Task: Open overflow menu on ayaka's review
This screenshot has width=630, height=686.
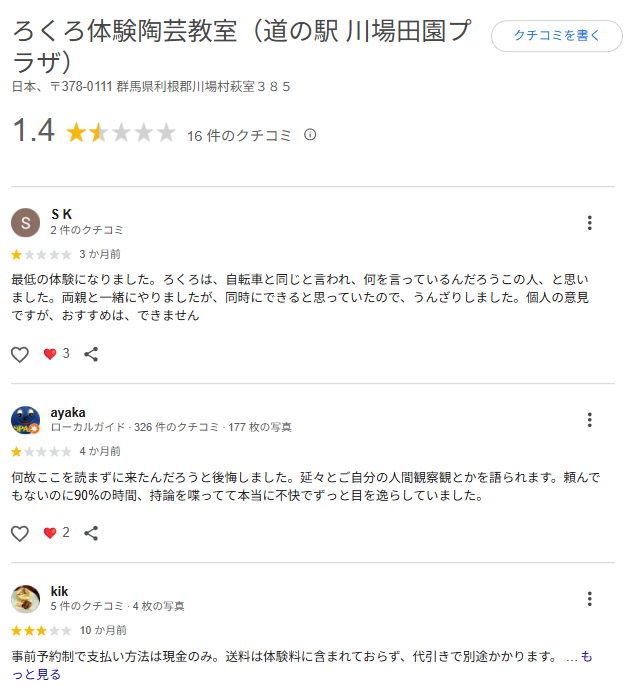Action: (x=590, y=420)
